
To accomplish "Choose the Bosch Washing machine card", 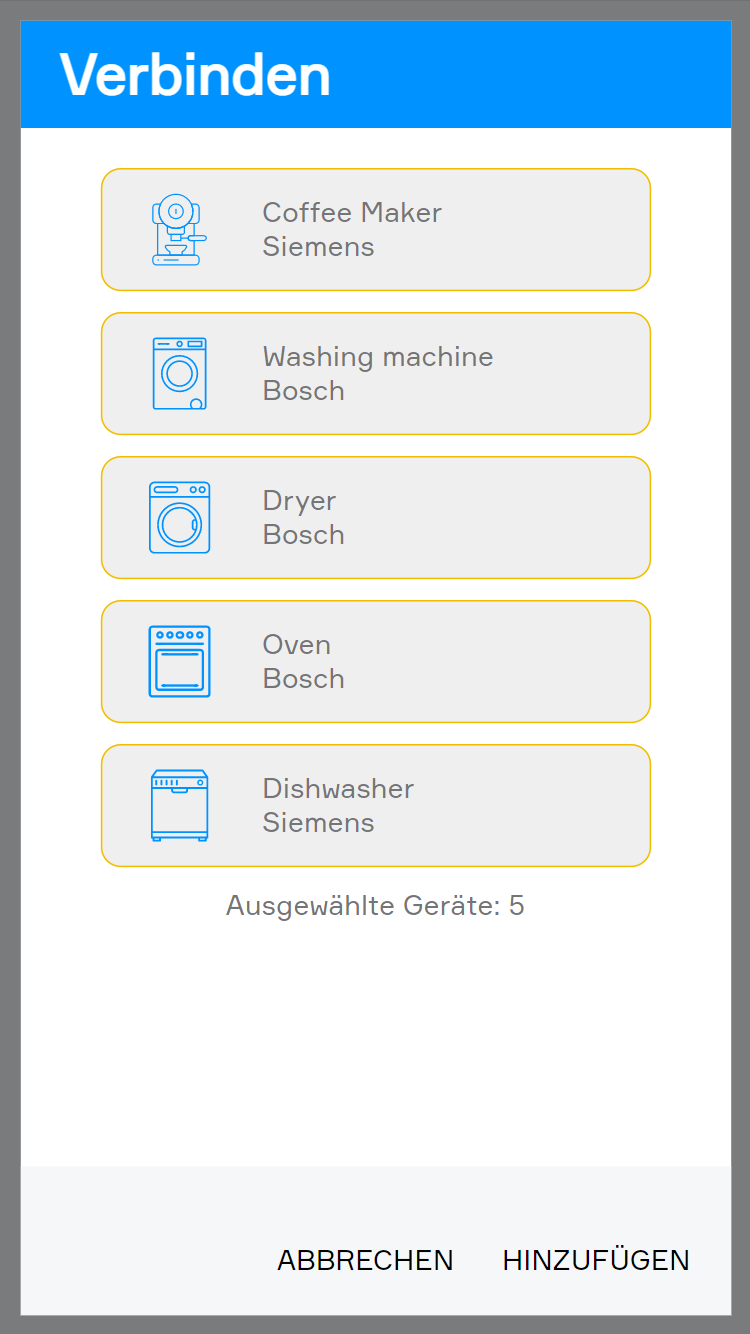I will pos(375,374).
